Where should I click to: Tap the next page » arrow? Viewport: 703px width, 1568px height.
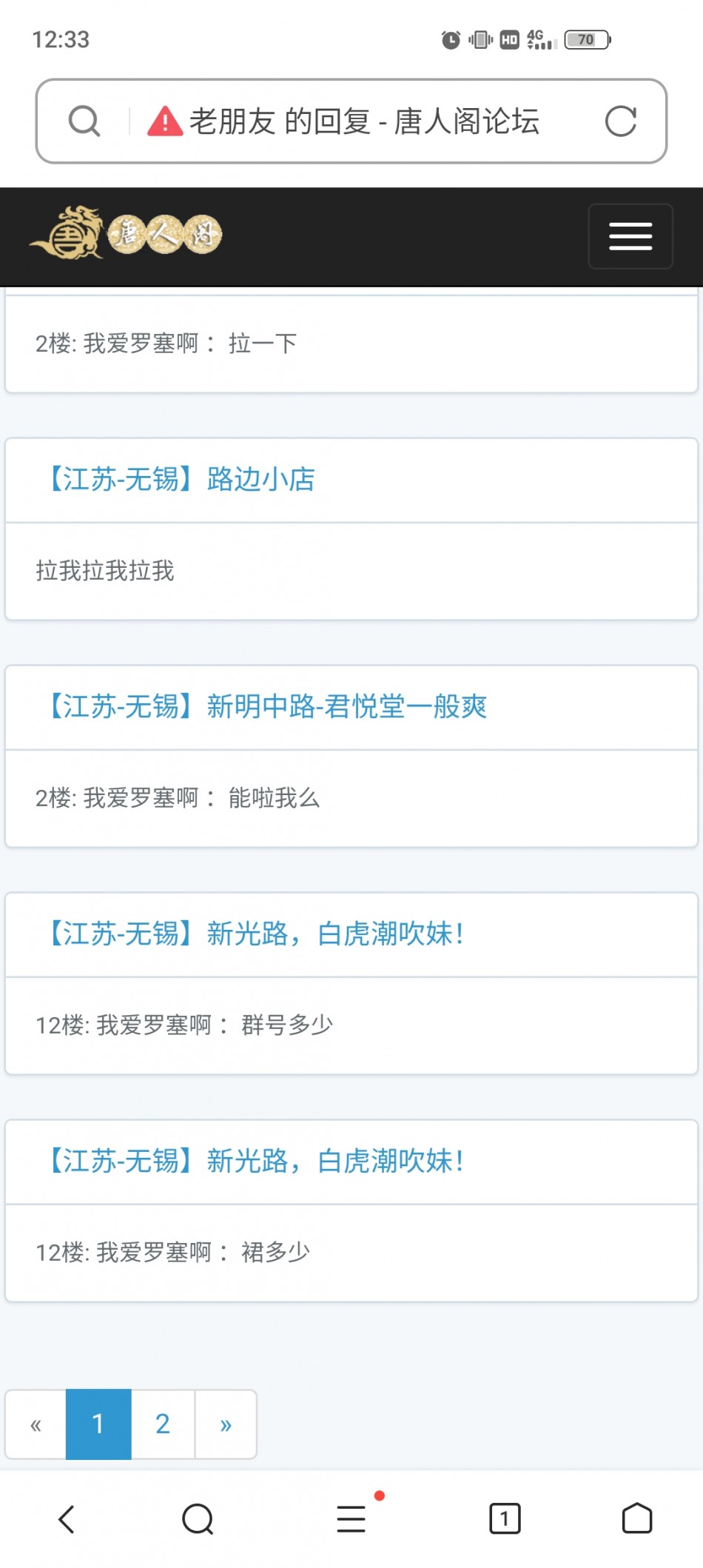[226, 1424]
